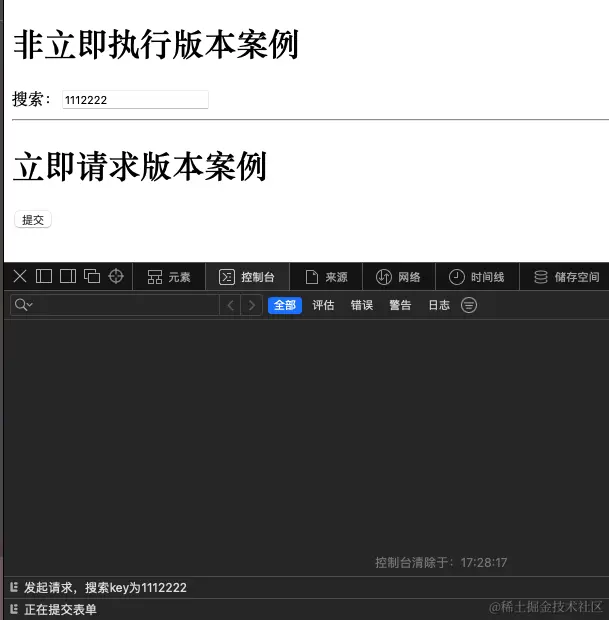Activate the element picker crosshair
Image resolution: width=609 pixels, height=620 pixels.
coord(116,277)
